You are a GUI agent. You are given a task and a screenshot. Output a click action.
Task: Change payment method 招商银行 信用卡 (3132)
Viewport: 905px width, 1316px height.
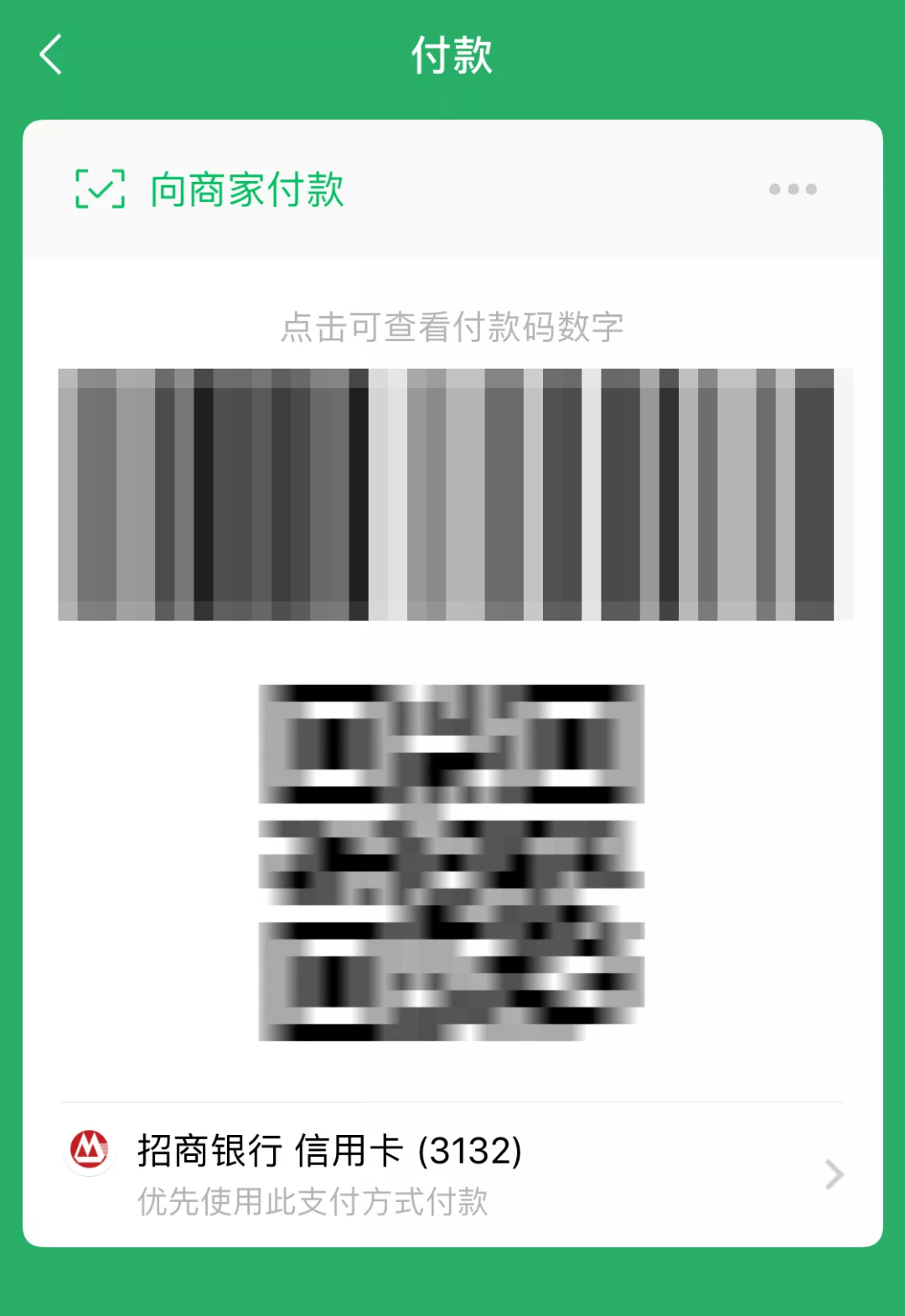tap(452, 1174)
